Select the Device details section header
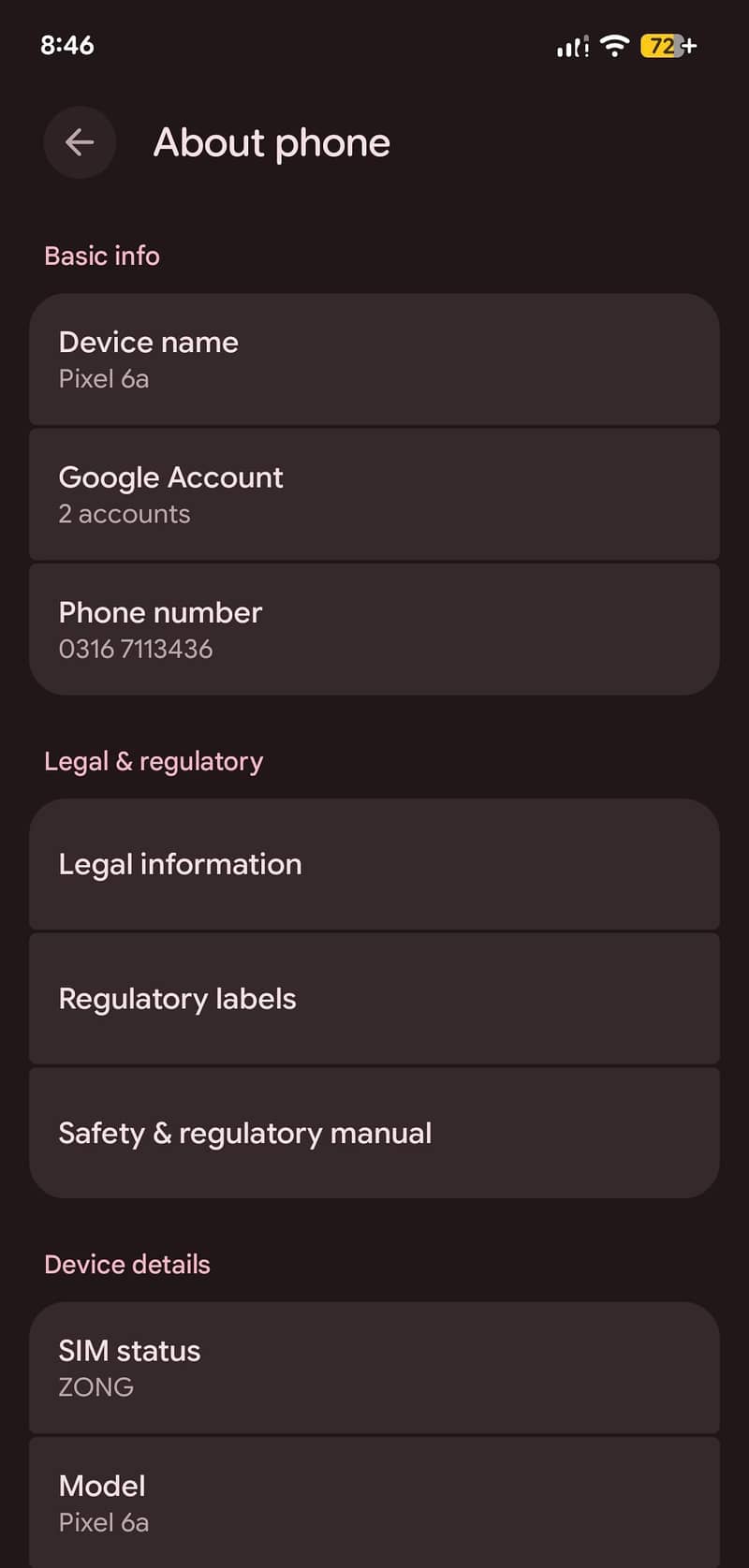 (126, 1264)
